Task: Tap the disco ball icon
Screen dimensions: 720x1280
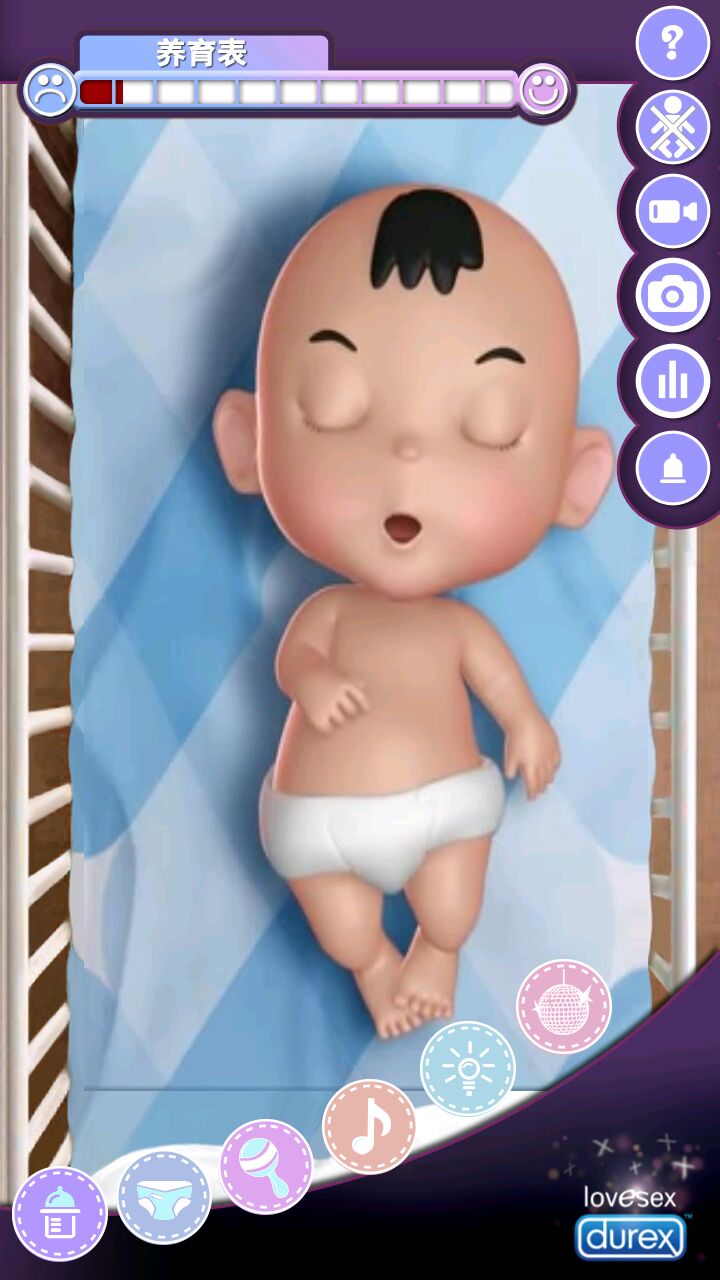Action: point(563,1006)
